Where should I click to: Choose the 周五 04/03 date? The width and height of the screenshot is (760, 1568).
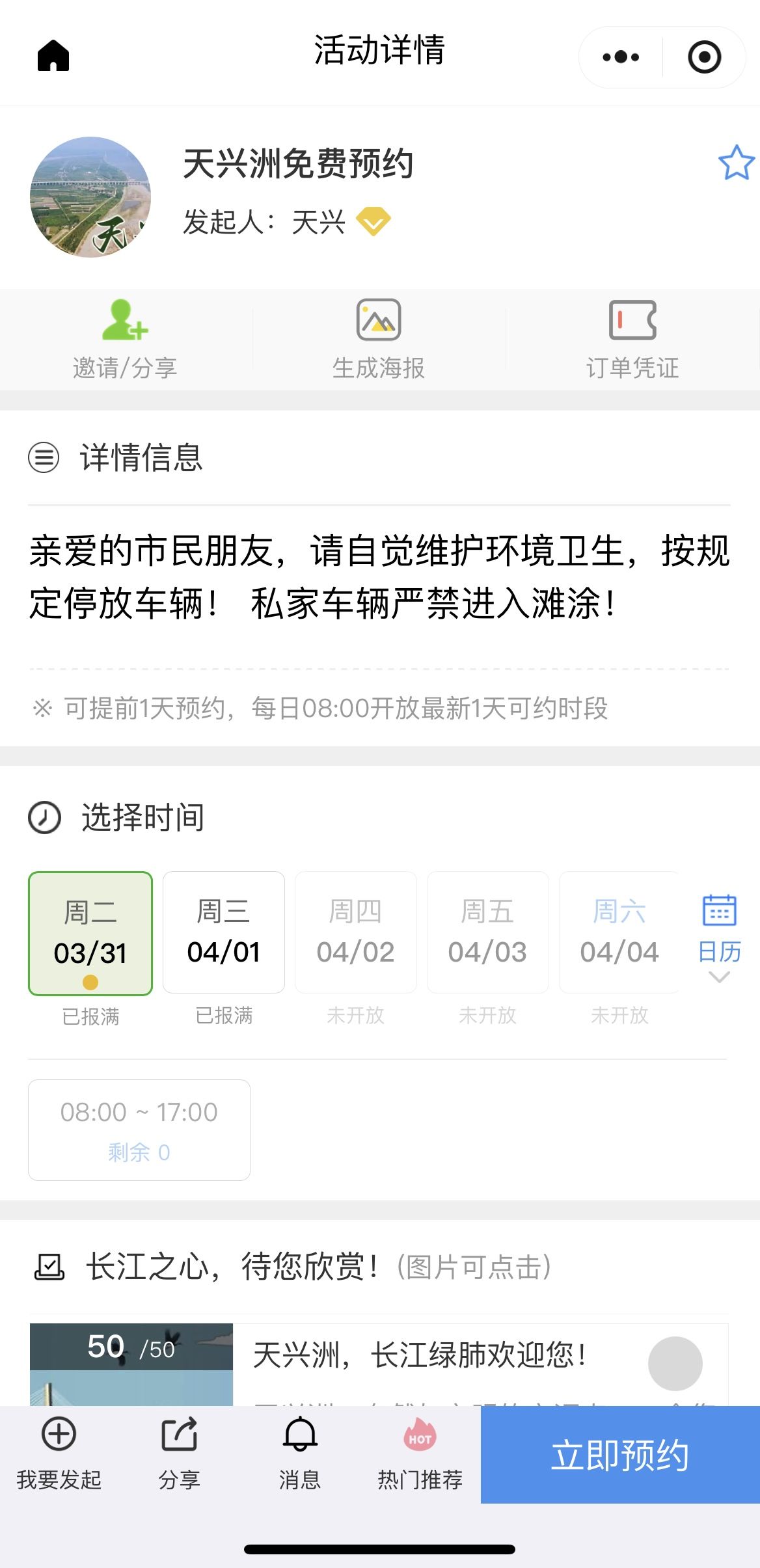(488, 932)
